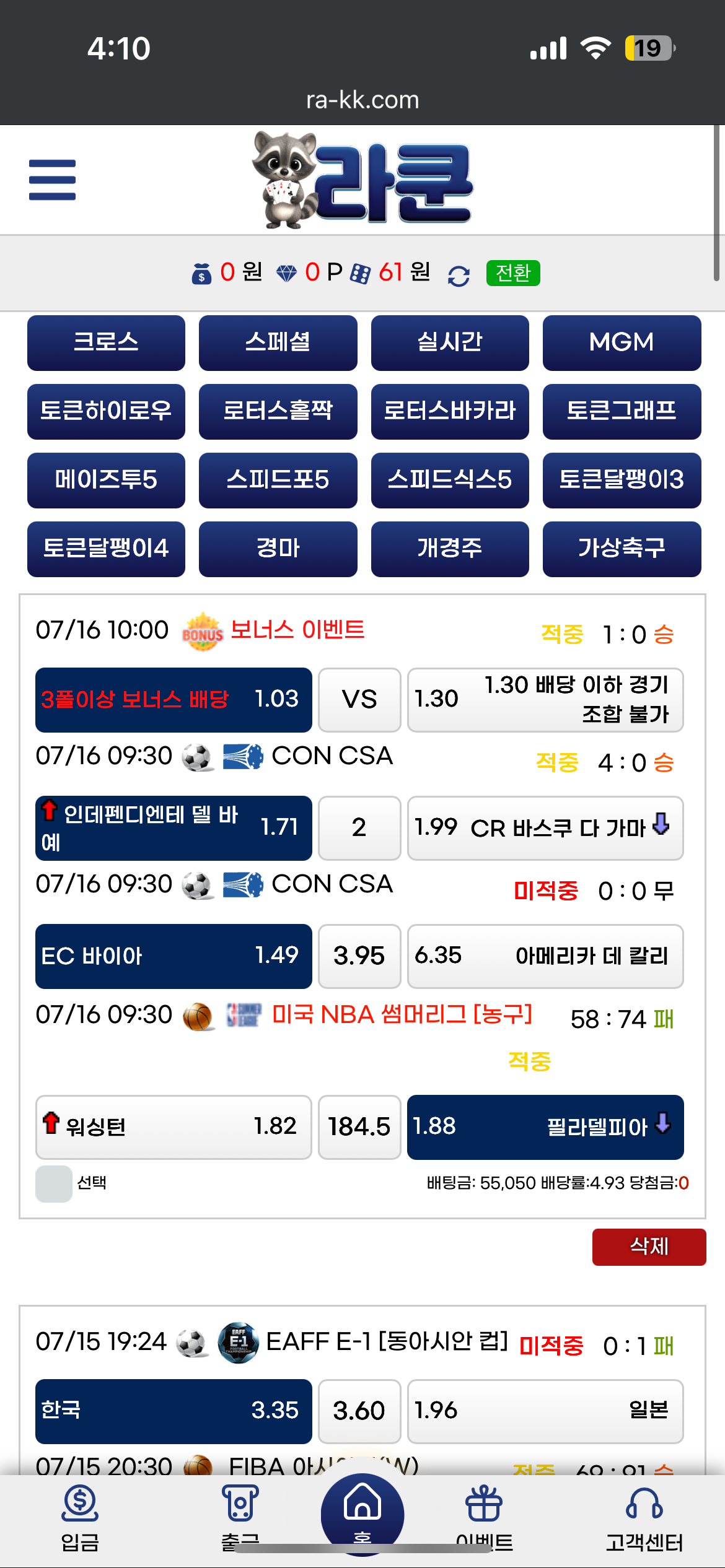Open the hamburger menu
Image resolution: width=725 pixels, height=1568 pixels.
[x=52, y=180]
